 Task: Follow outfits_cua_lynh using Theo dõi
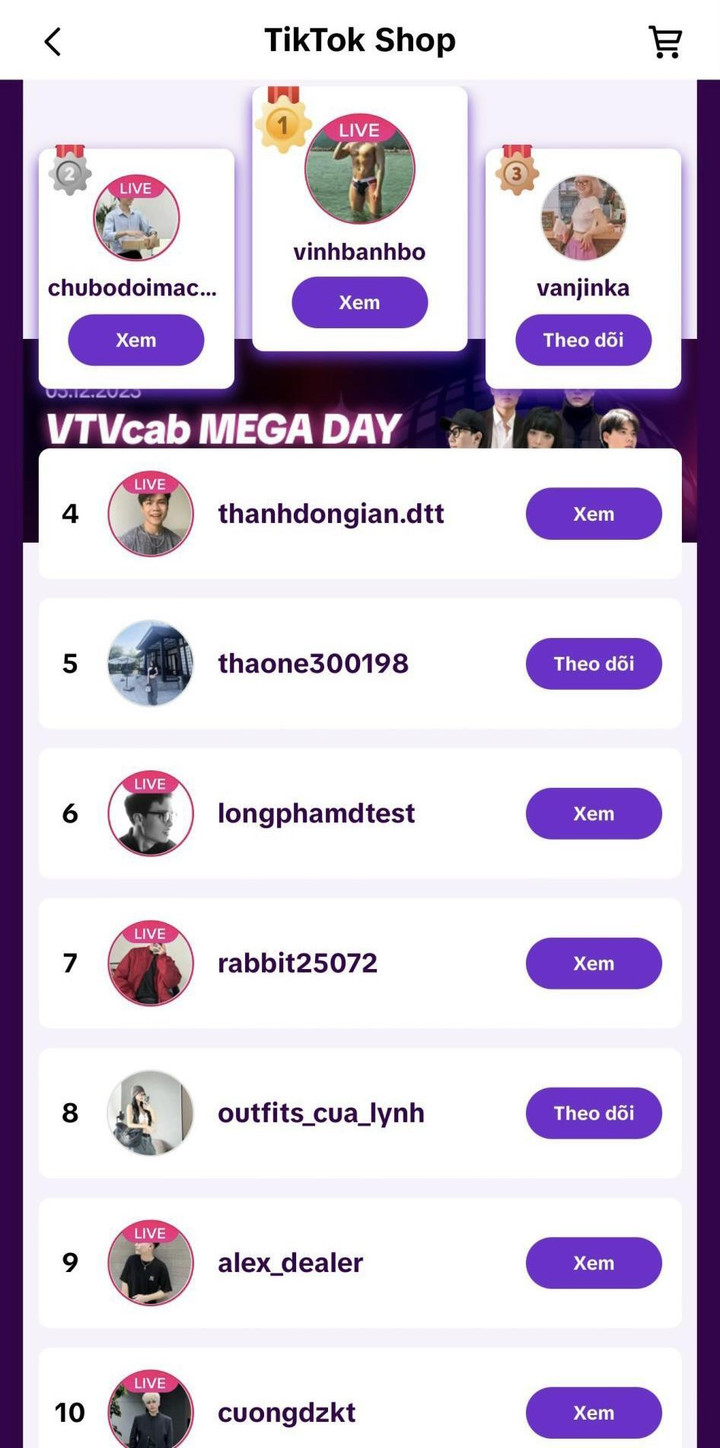click(593, 1113)
